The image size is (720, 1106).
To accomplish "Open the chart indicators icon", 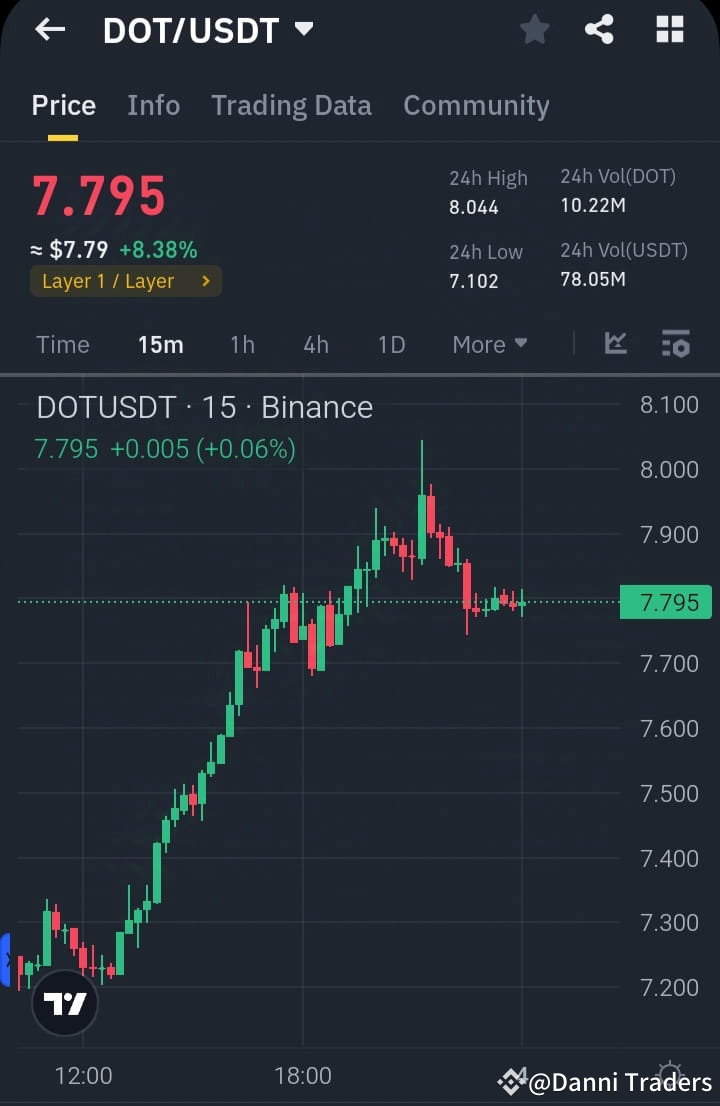I will pyautogui.click(x=615, y=343).
